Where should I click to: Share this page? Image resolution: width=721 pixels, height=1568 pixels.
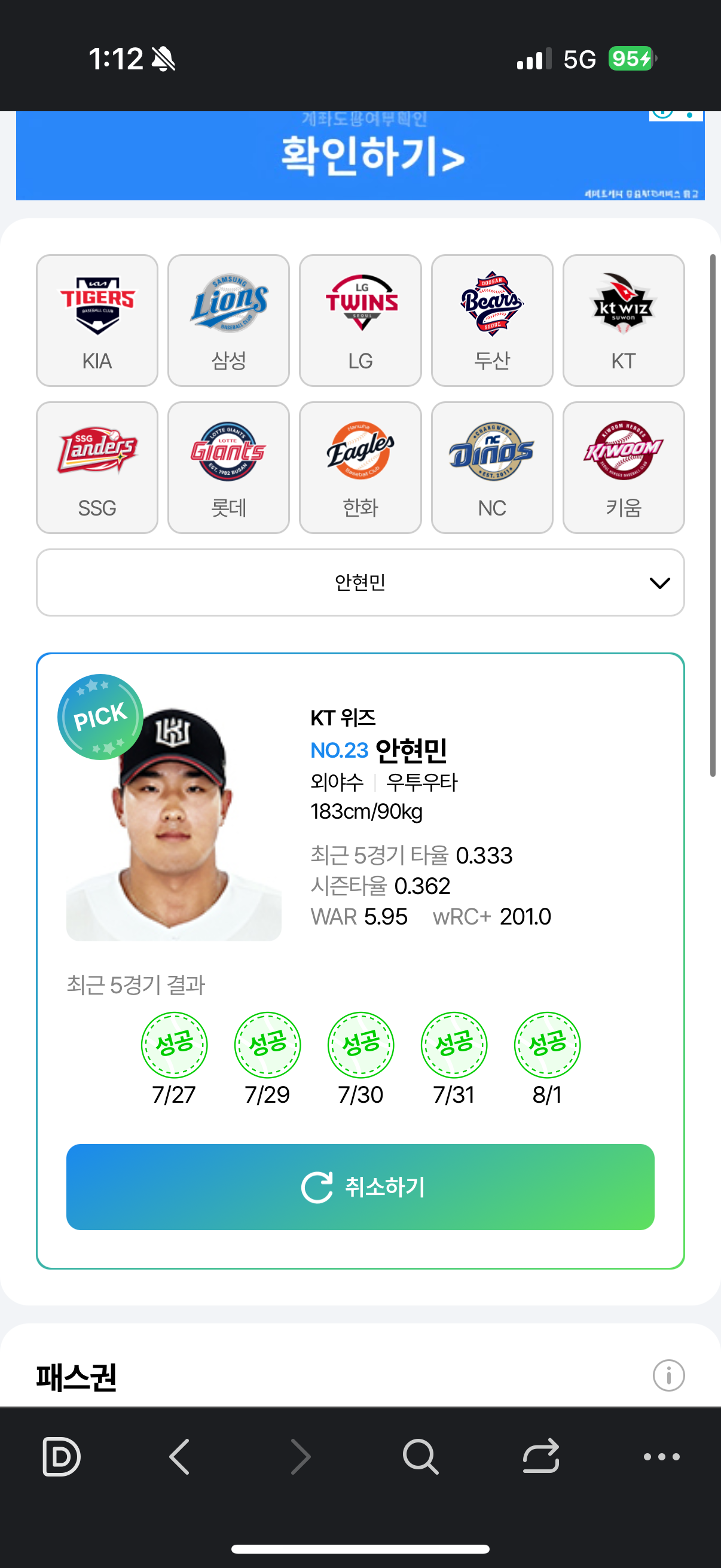pyautogui.click(x=540, y=1457)
